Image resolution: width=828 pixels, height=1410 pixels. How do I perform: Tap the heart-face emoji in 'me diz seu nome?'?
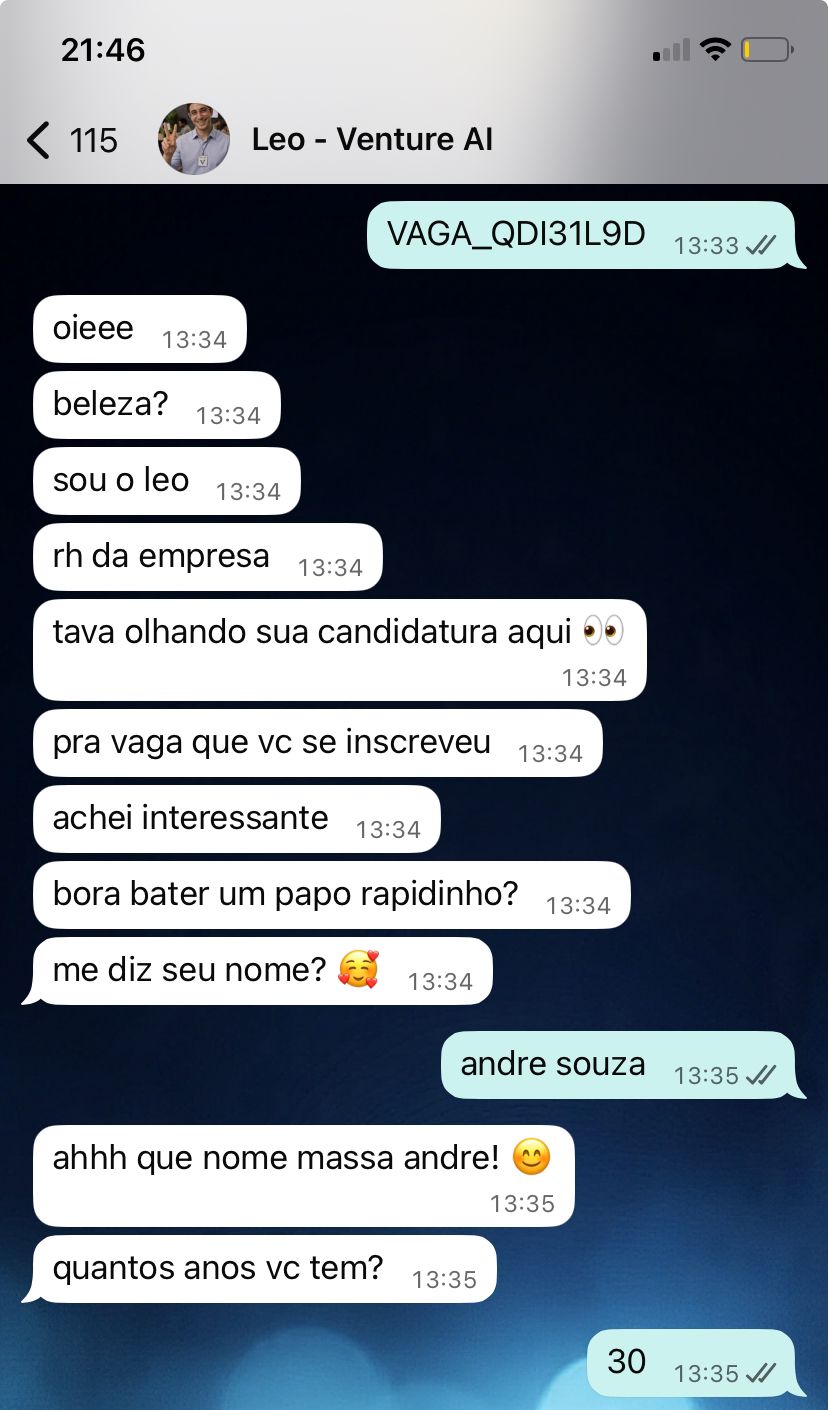tap(357, 967)
